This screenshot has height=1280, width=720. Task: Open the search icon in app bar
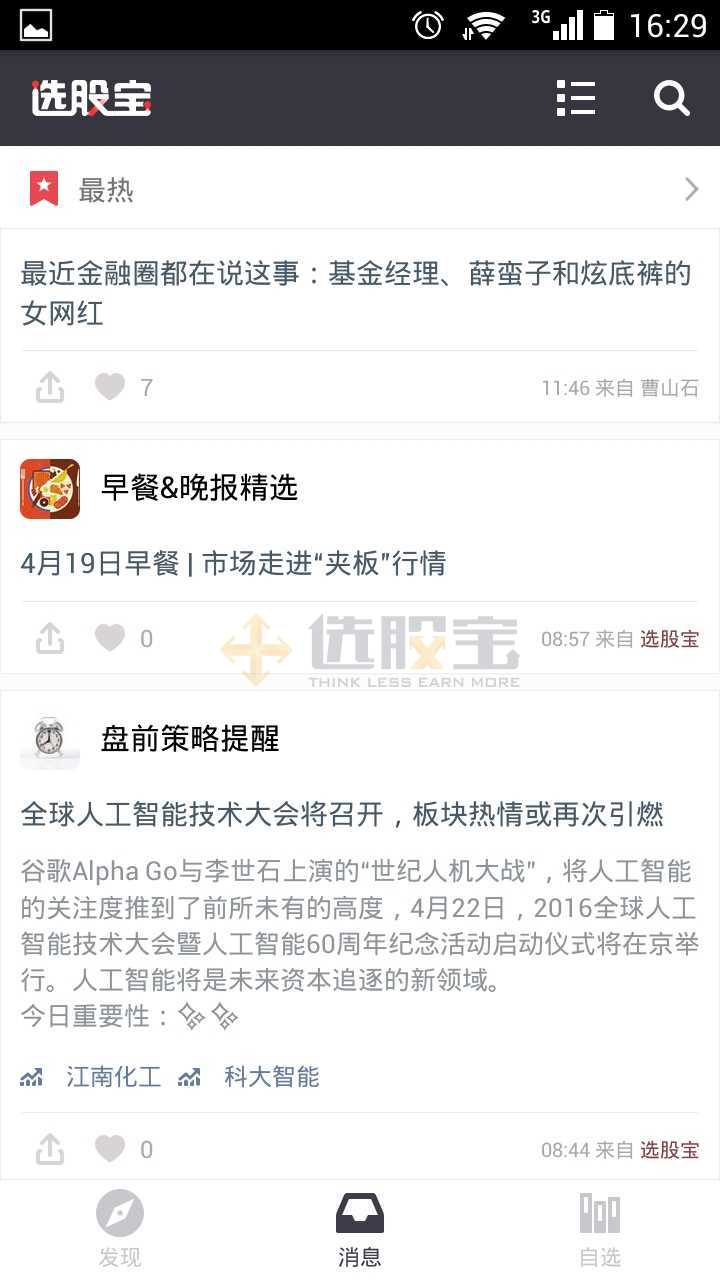click(x=671, y=98)
